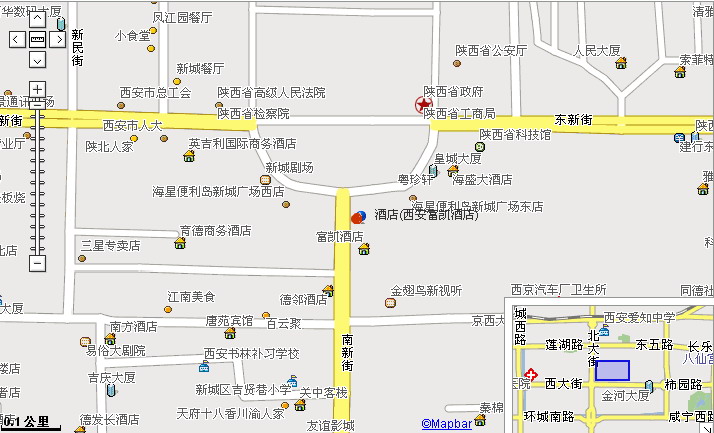This screenshot has width=714, height=433.
Task: Pan the map right with the arrow
Action: 58,39
